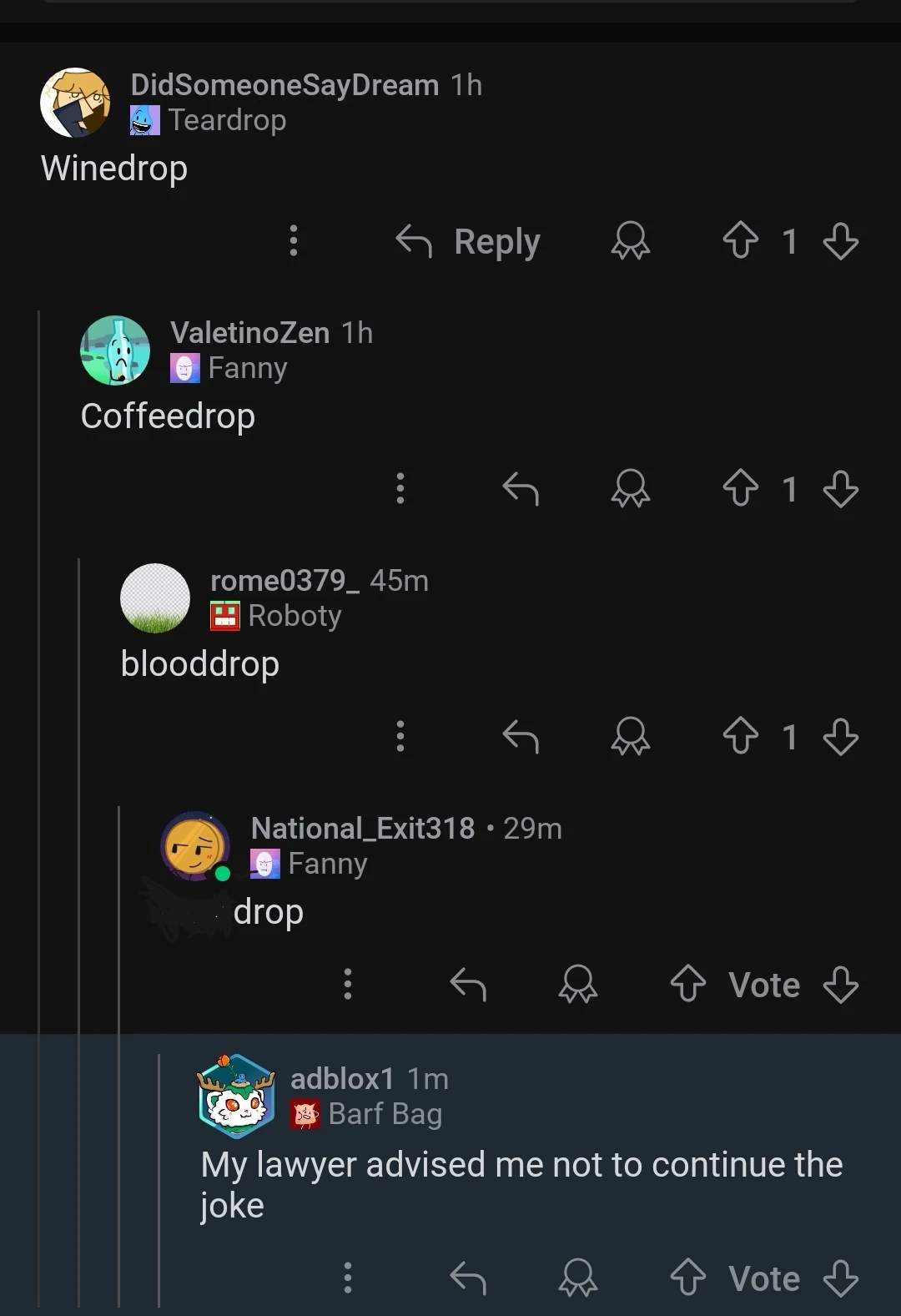901x1316 pixels.
Task: Open overflow menu on Coffeedrop comment
Action: (400, 490)
